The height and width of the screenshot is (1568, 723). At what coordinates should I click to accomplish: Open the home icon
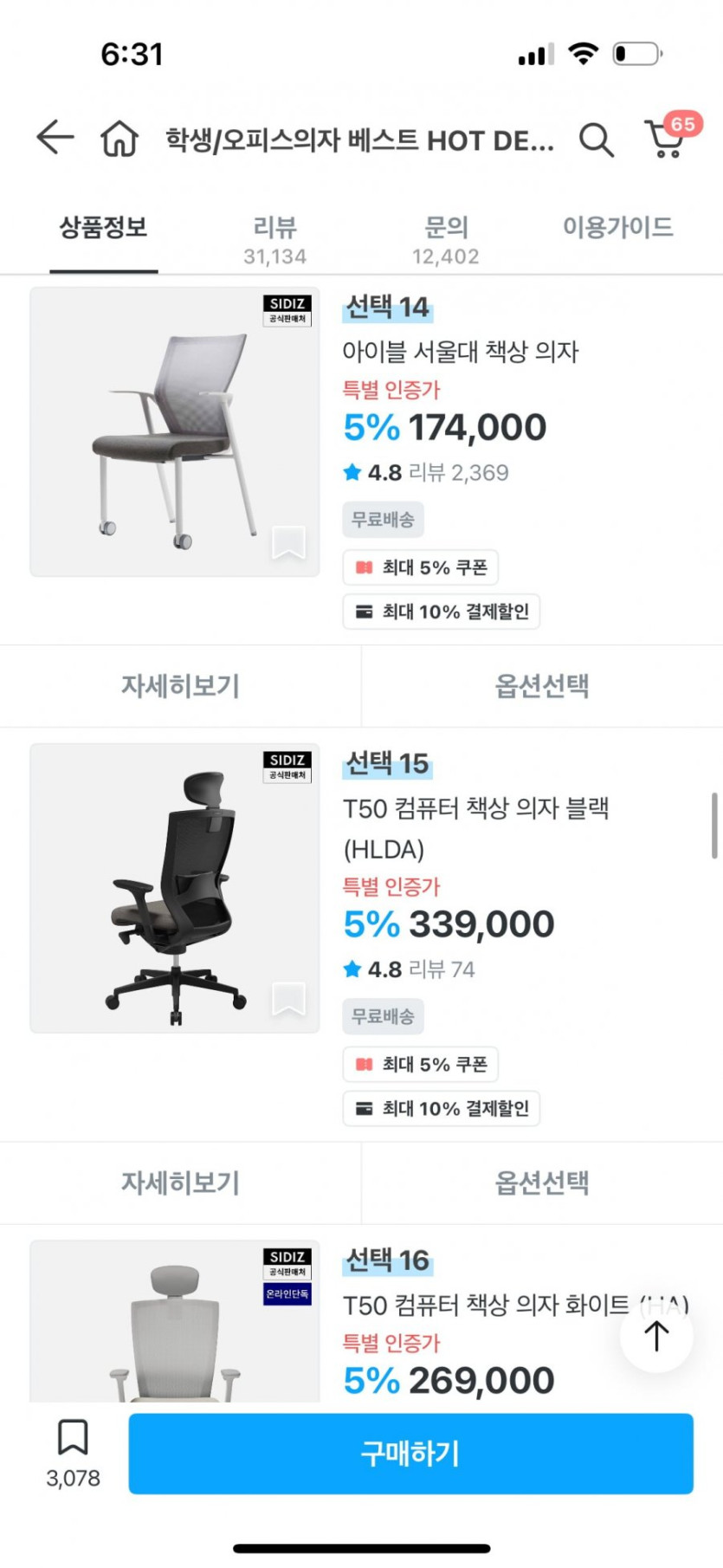[119, 139]
